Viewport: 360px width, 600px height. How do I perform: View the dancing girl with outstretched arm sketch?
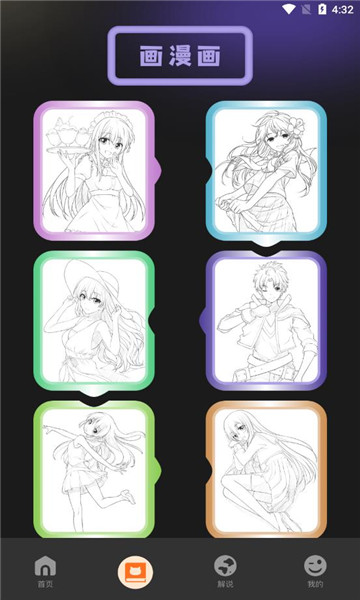(94, 470)
